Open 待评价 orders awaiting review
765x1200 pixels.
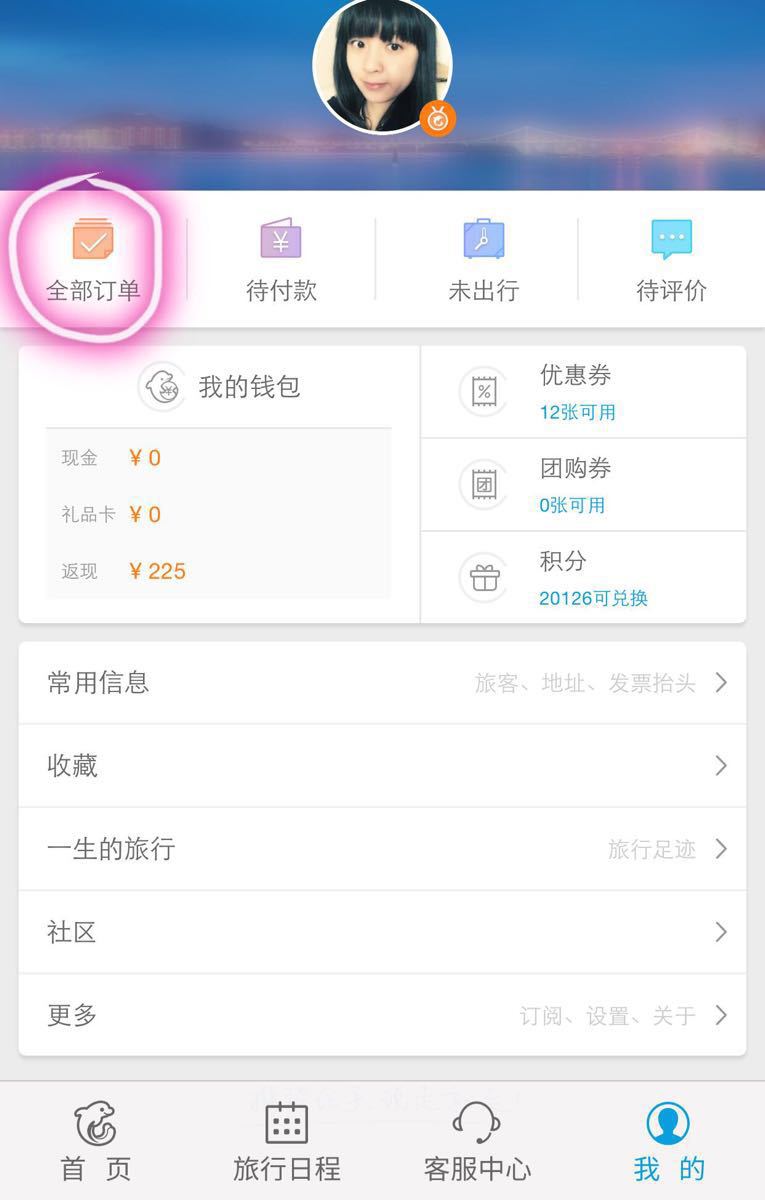[x=671, y=260]
